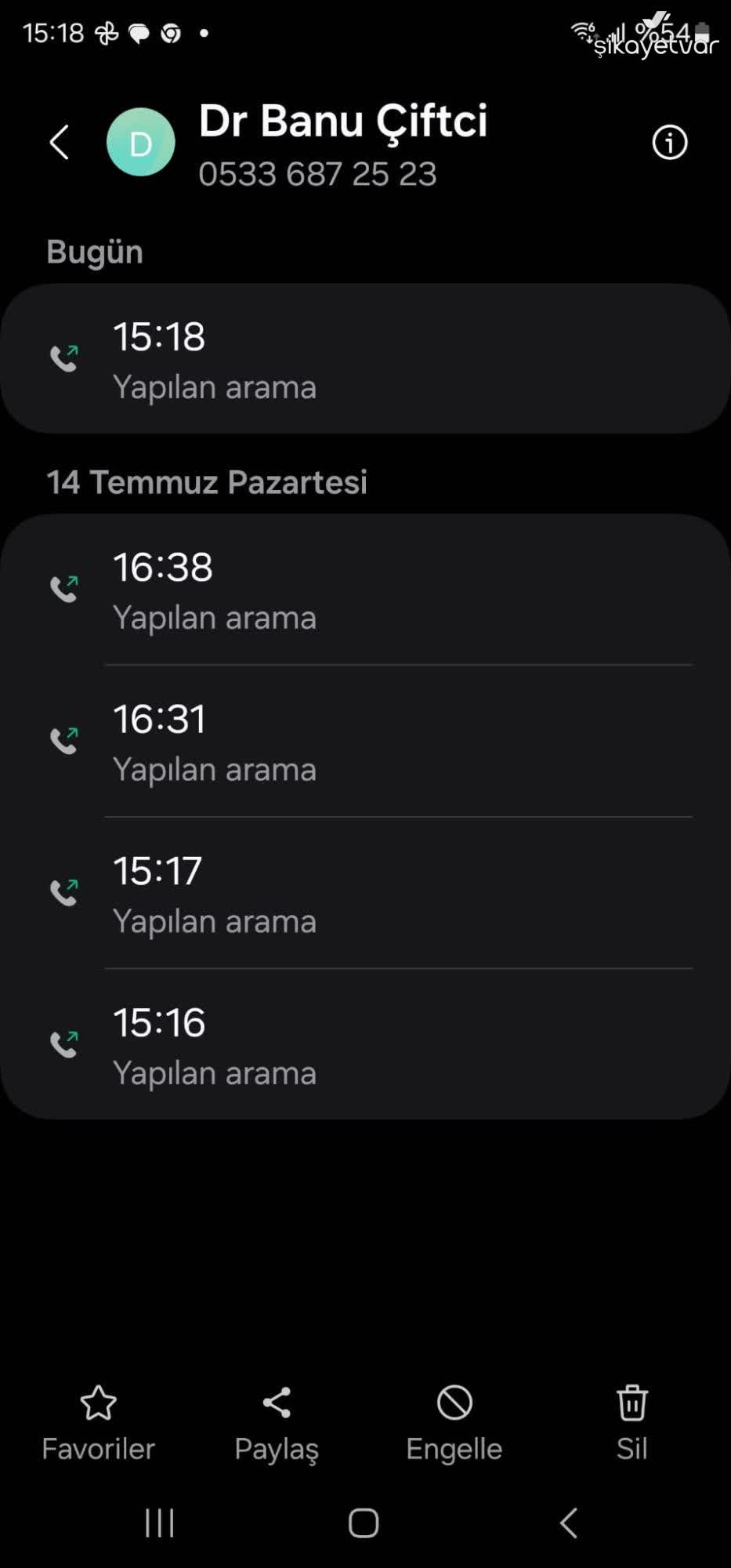Open contact details via info icon
This screenshot has height=1568, width=731.
(x=668, y=142)
